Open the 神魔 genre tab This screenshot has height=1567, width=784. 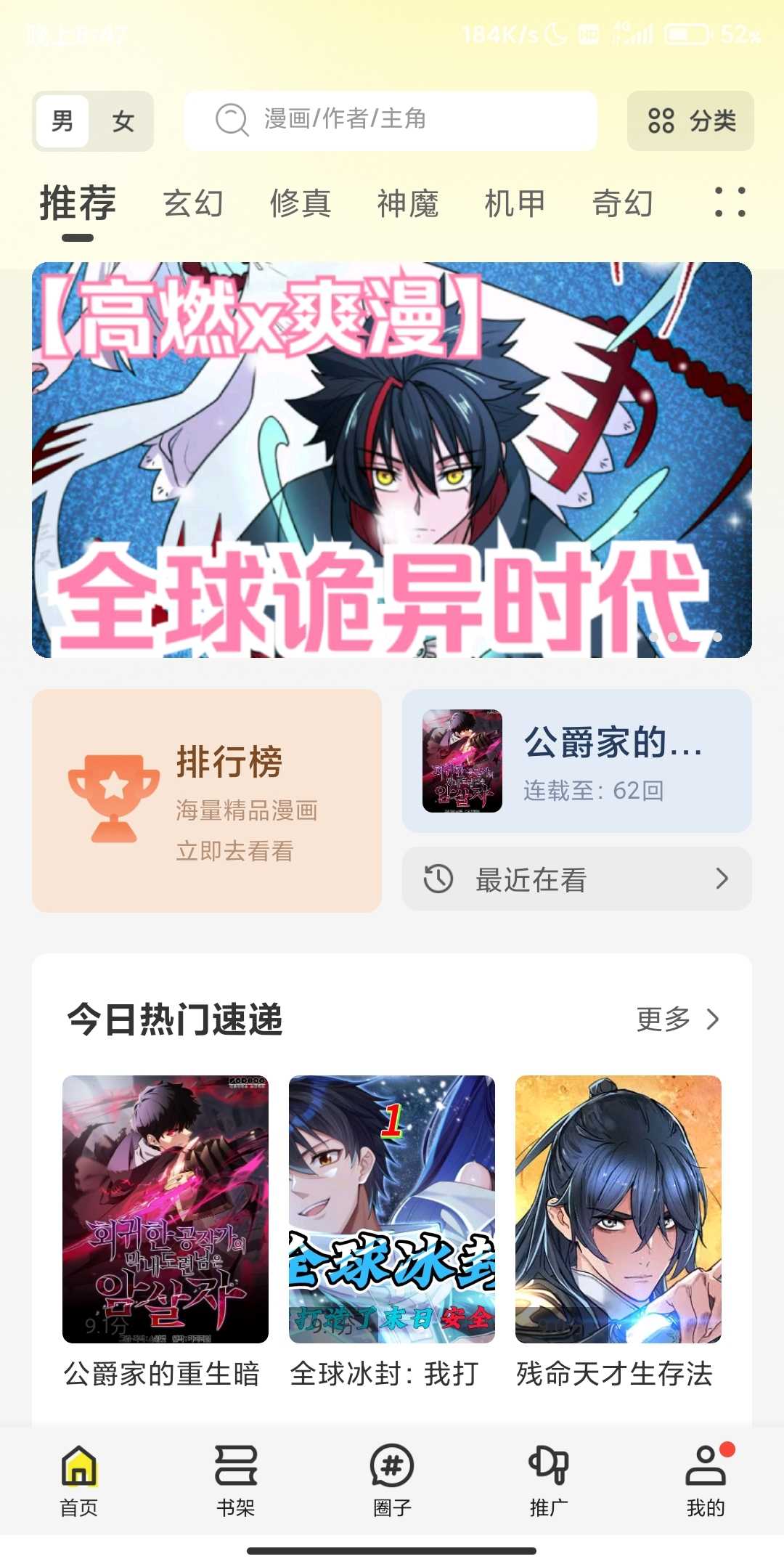pos(408,203)
